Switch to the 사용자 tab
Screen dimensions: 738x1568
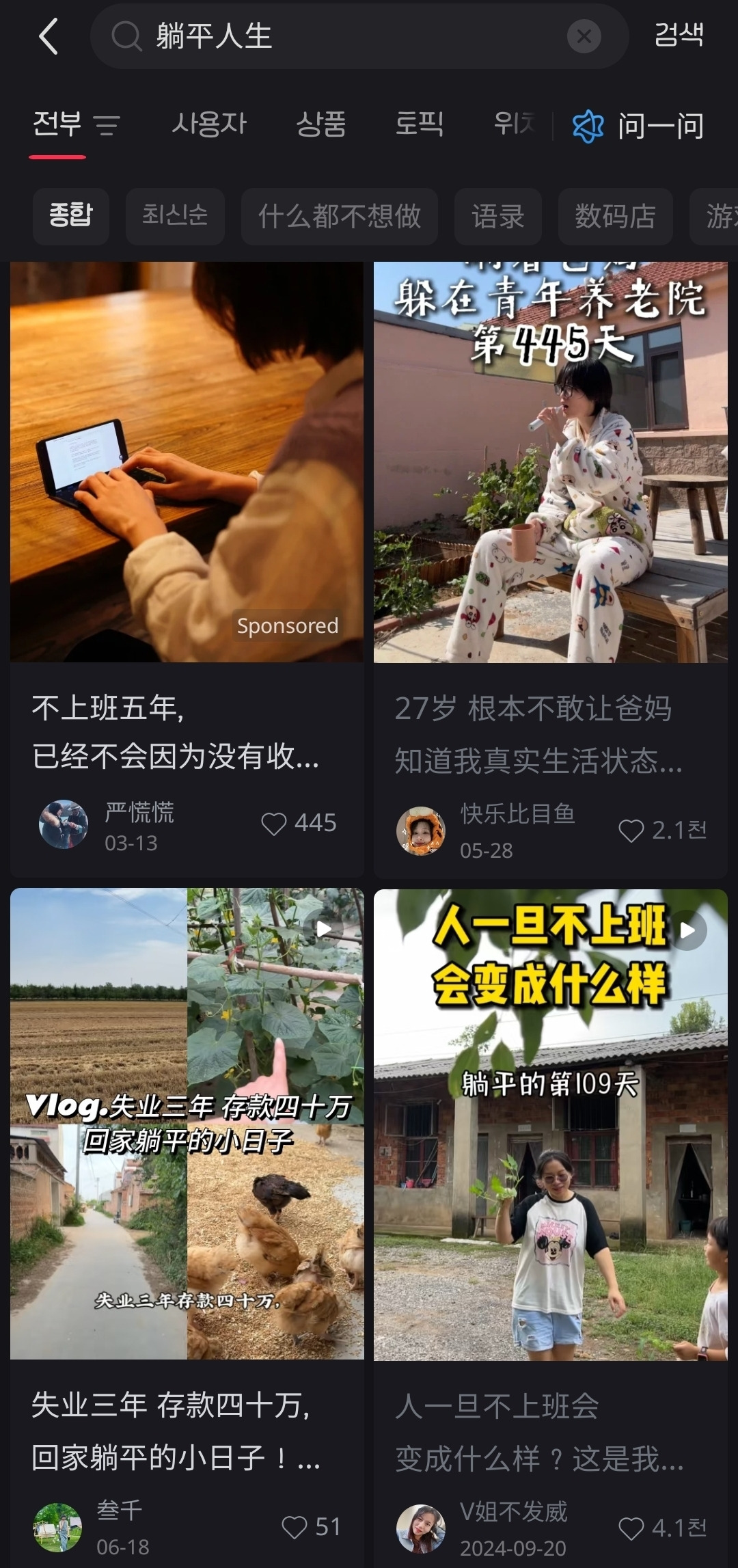(209, 124)
